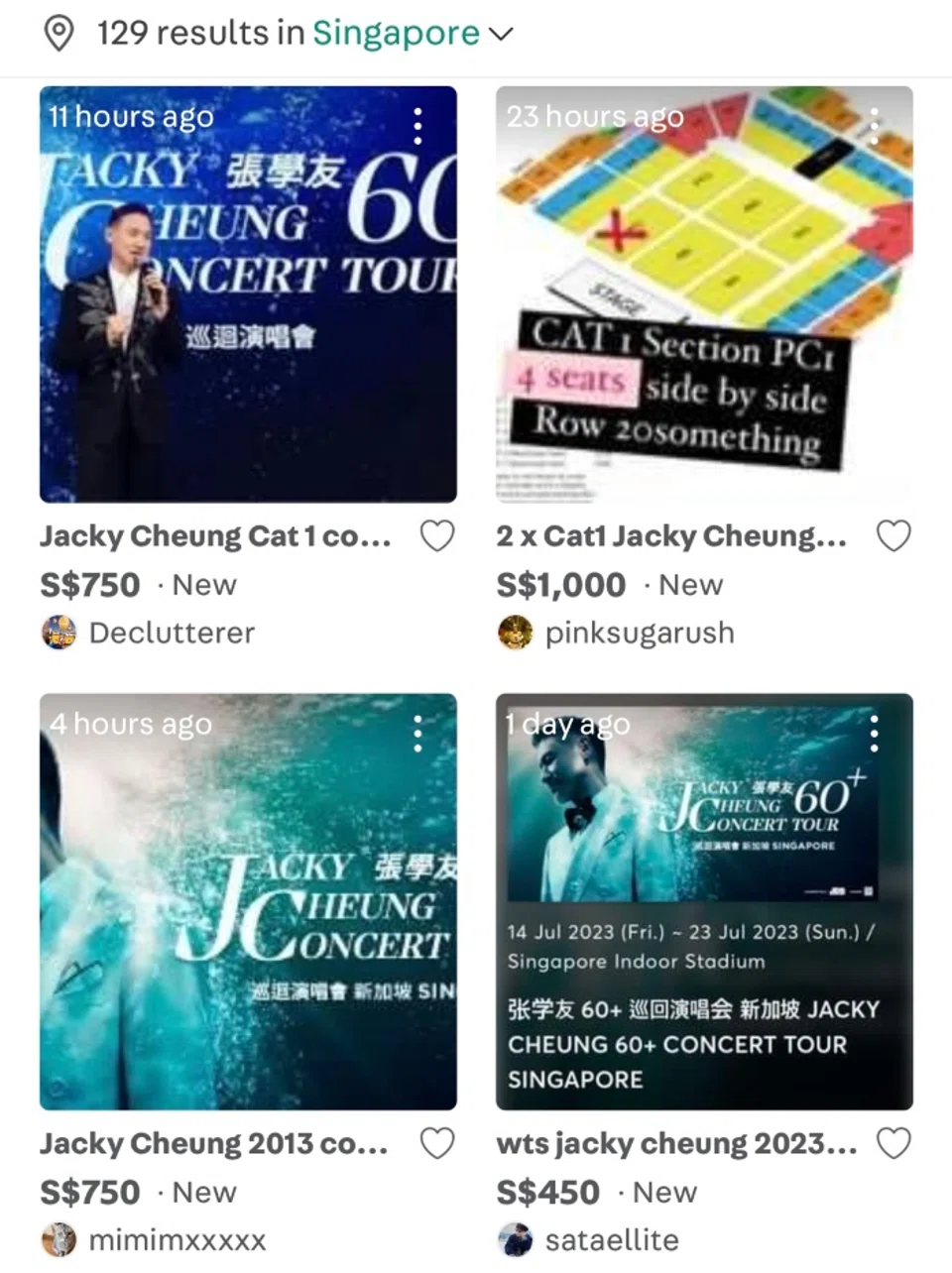View seller pinksugarush's profile
Viewport: 952px width, 1273px height.
pyautogui.click(x=639, y=633)
